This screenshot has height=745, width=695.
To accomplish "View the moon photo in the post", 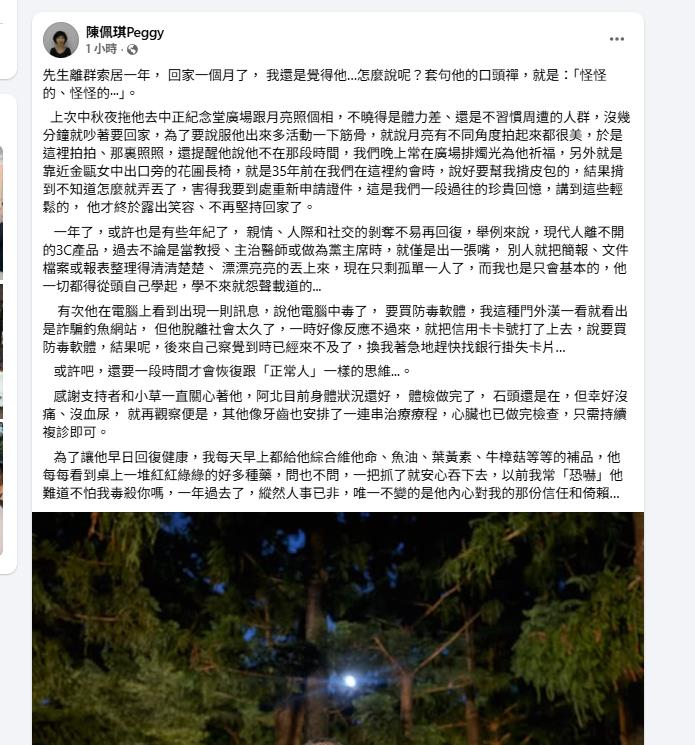I will coord(337,628).
